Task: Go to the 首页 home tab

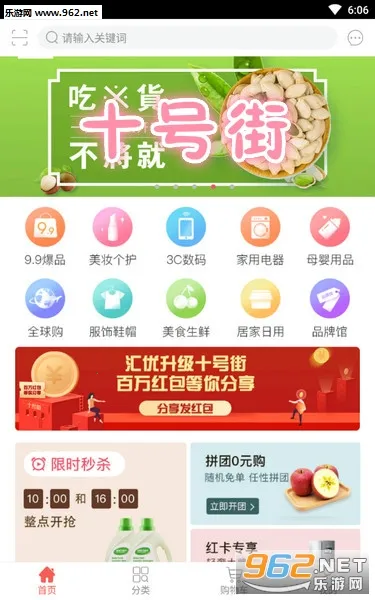Action: [x=47, y=580]
